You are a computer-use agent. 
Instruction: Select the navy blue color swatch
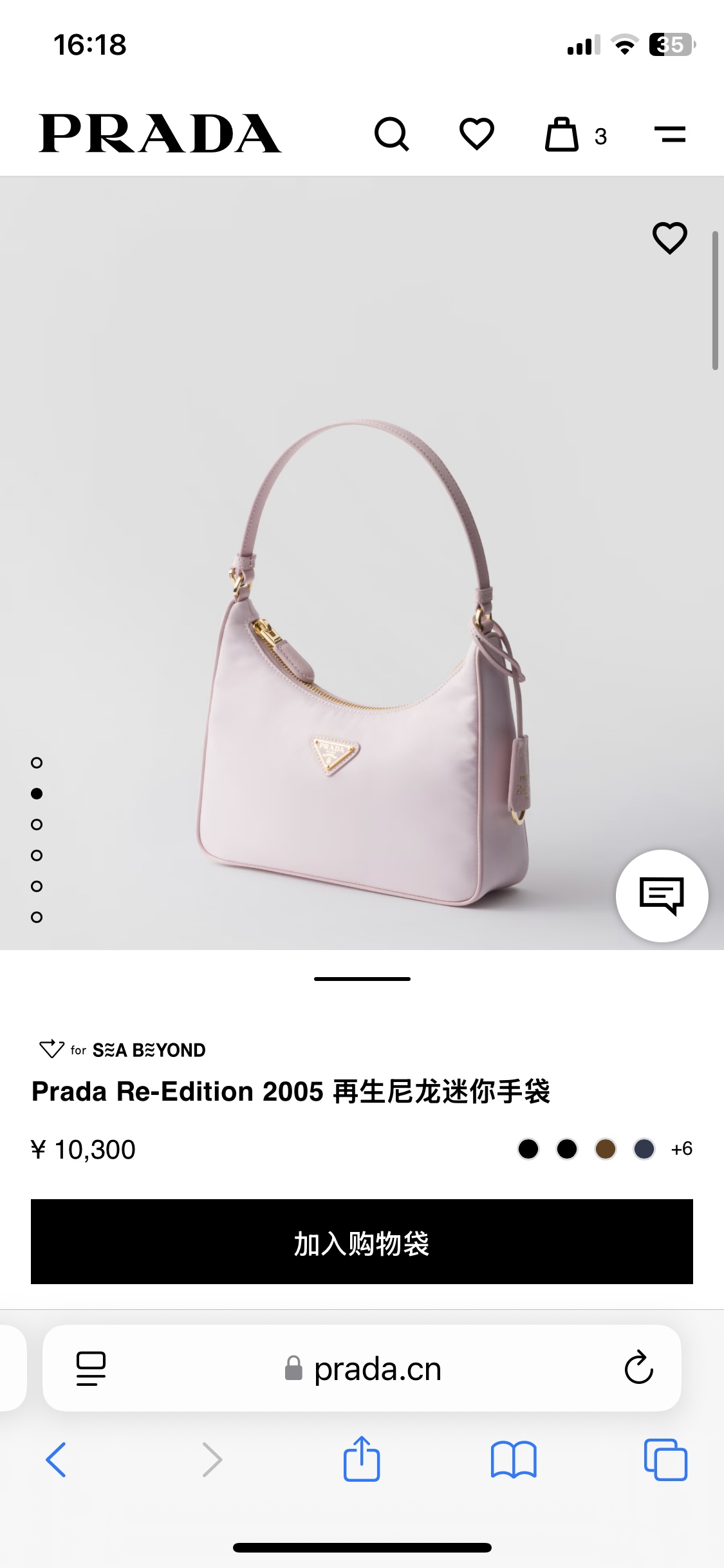644,1149
